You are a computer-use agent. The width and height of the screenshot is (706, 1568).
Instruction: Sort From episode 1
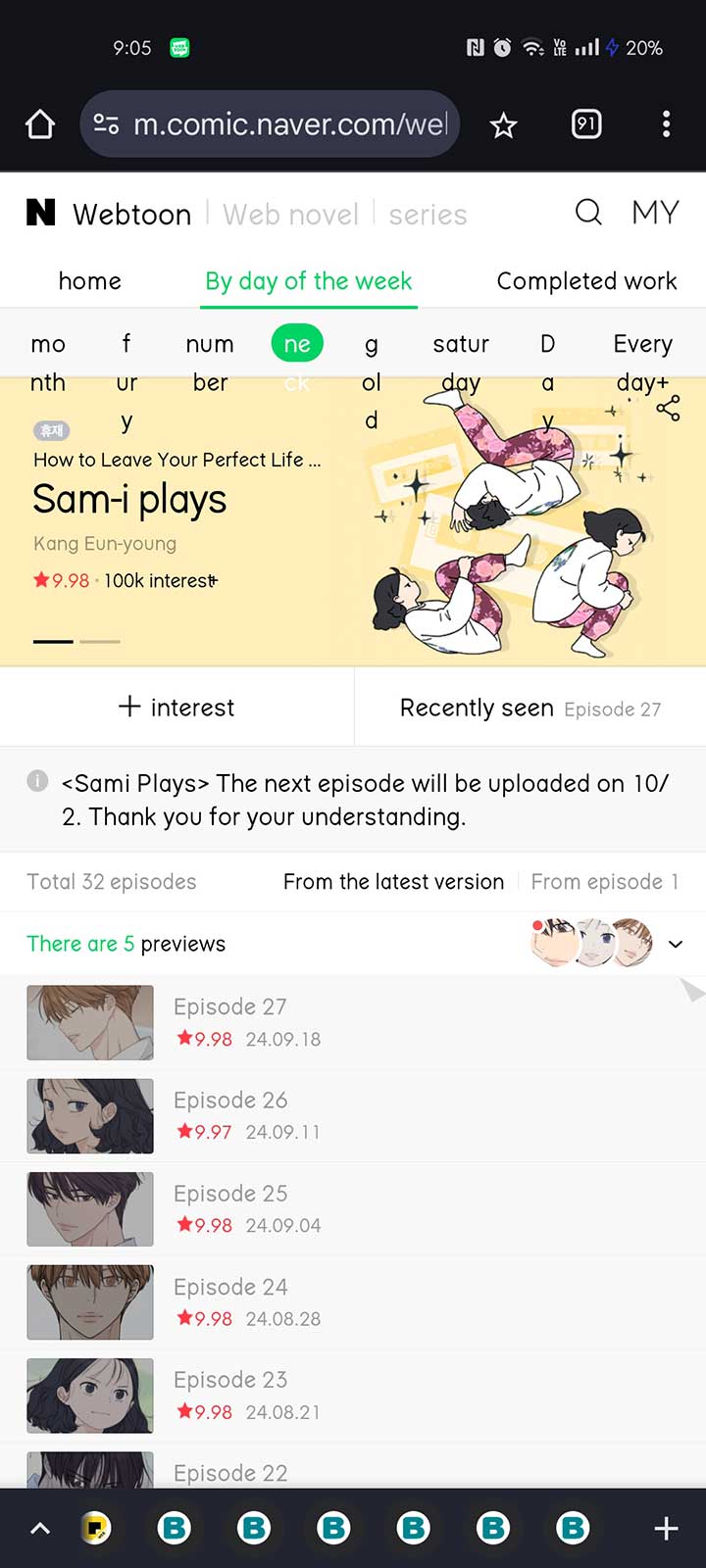pyautogui.click(x=604, y=882)
